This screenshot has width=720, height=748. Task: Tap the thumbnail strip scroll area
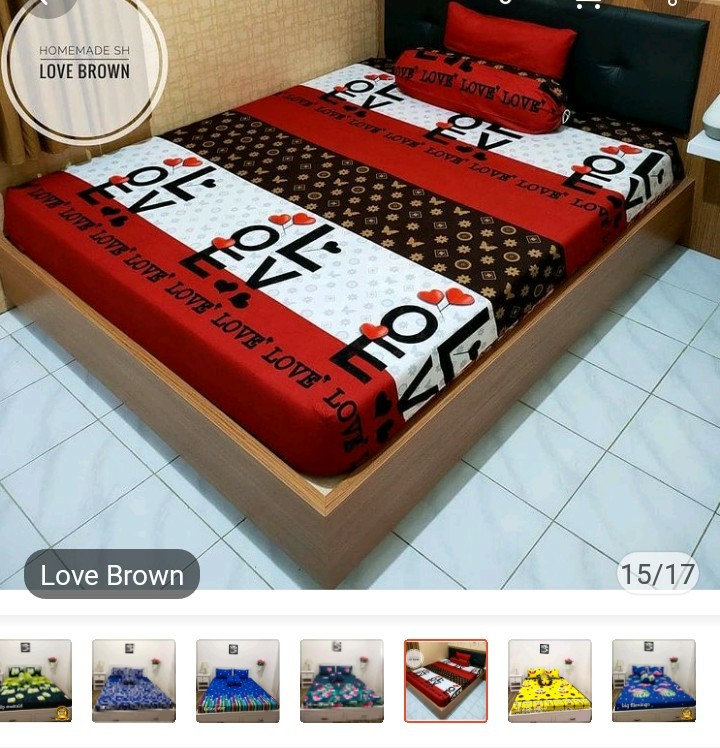tap(360, 680)
